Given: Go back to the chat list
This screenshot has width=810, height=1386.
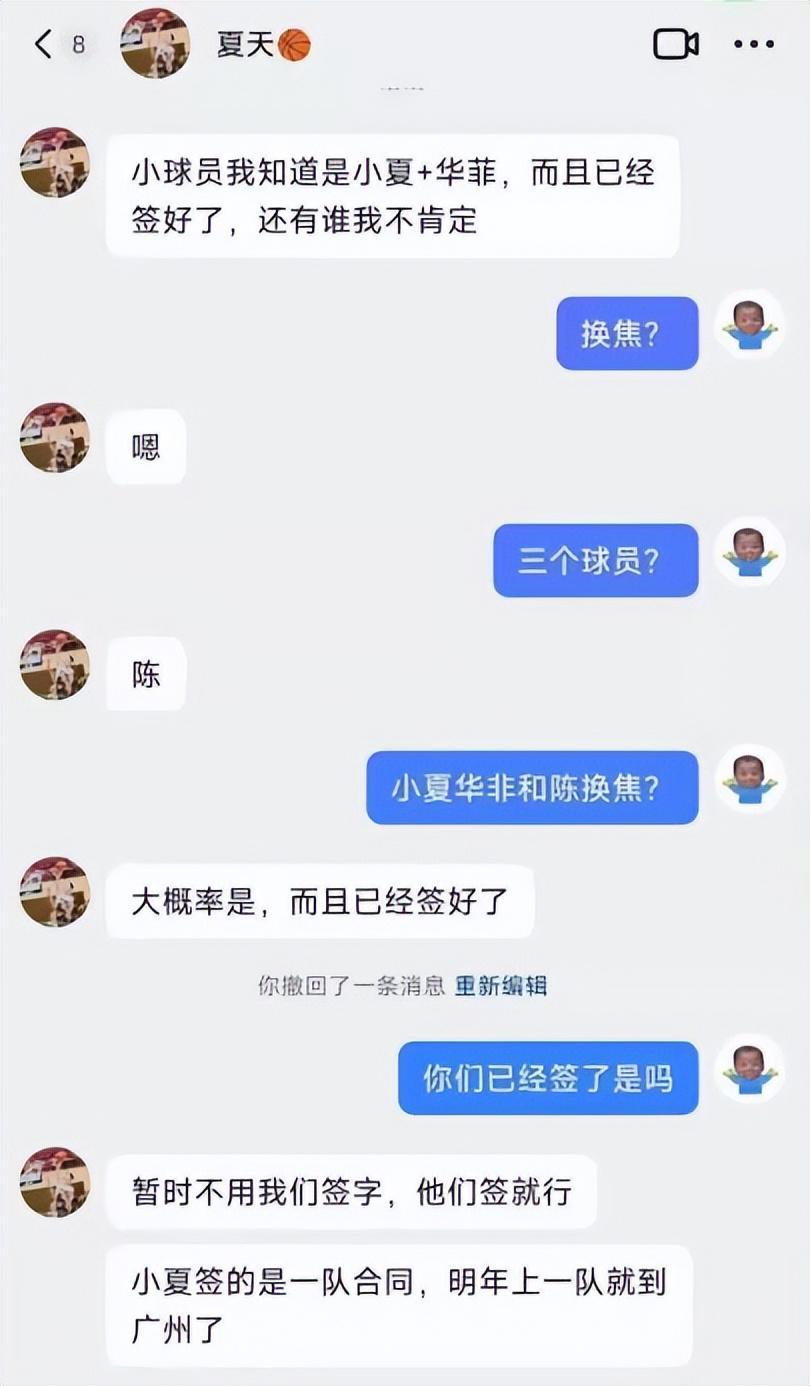Looking at the screenshot, I should point(44,44).
